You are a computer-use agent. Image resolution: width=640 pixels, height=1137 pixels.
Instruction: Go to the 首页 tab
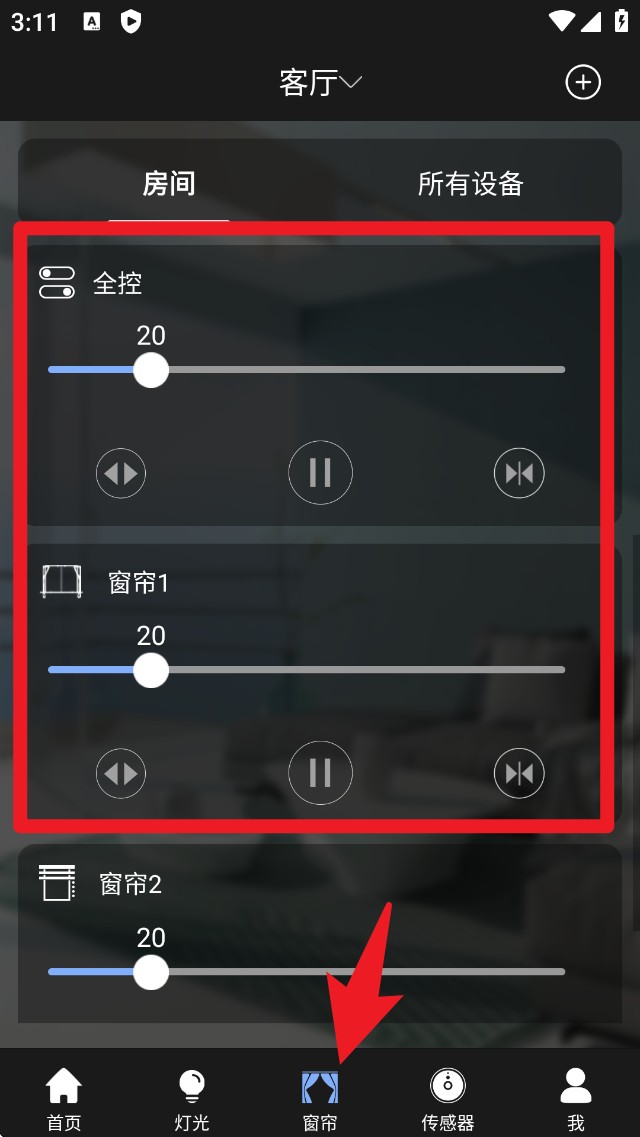(x=64, y=1097)
